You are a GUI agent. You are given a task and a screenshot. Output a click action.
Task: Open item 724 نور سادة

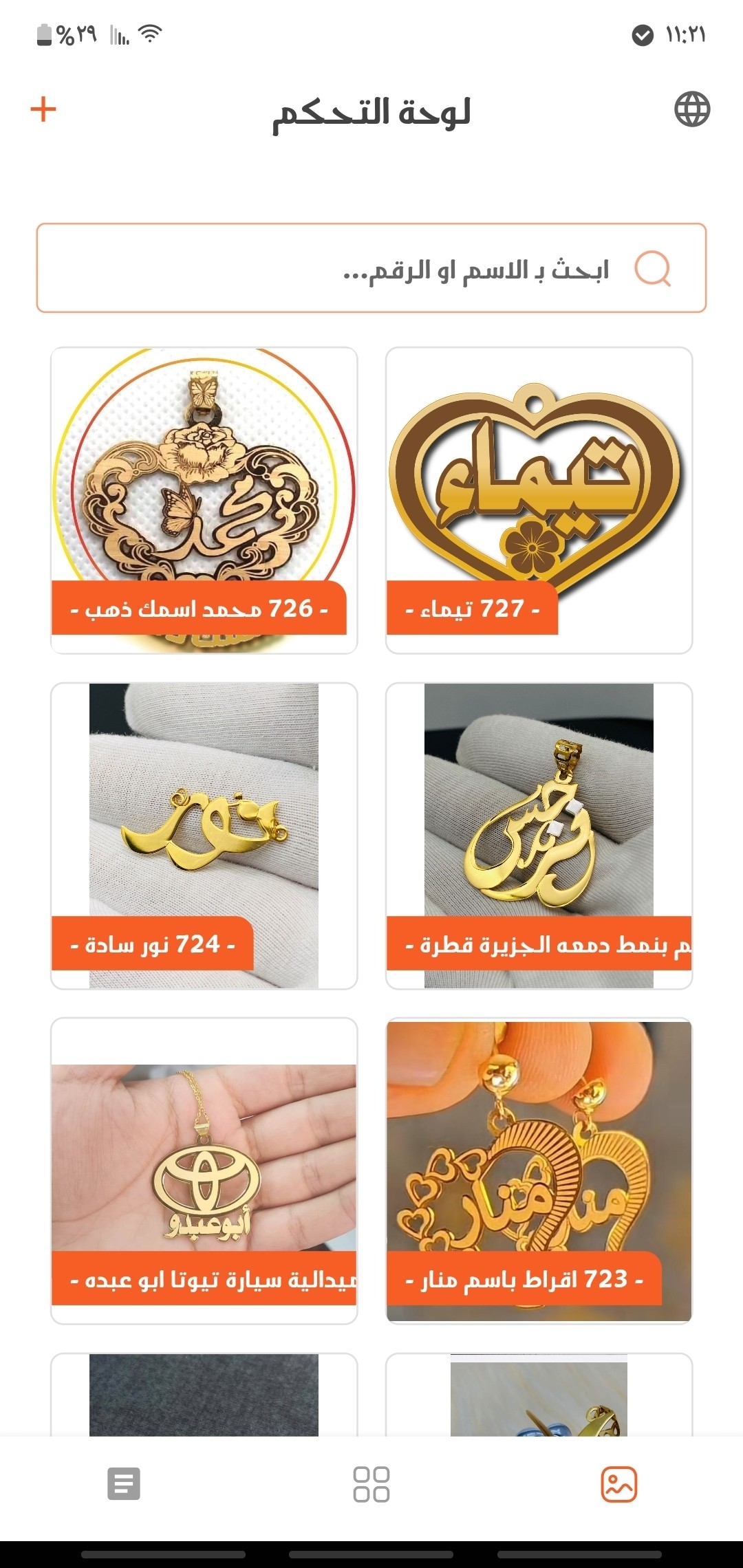(x=204, y=836)
